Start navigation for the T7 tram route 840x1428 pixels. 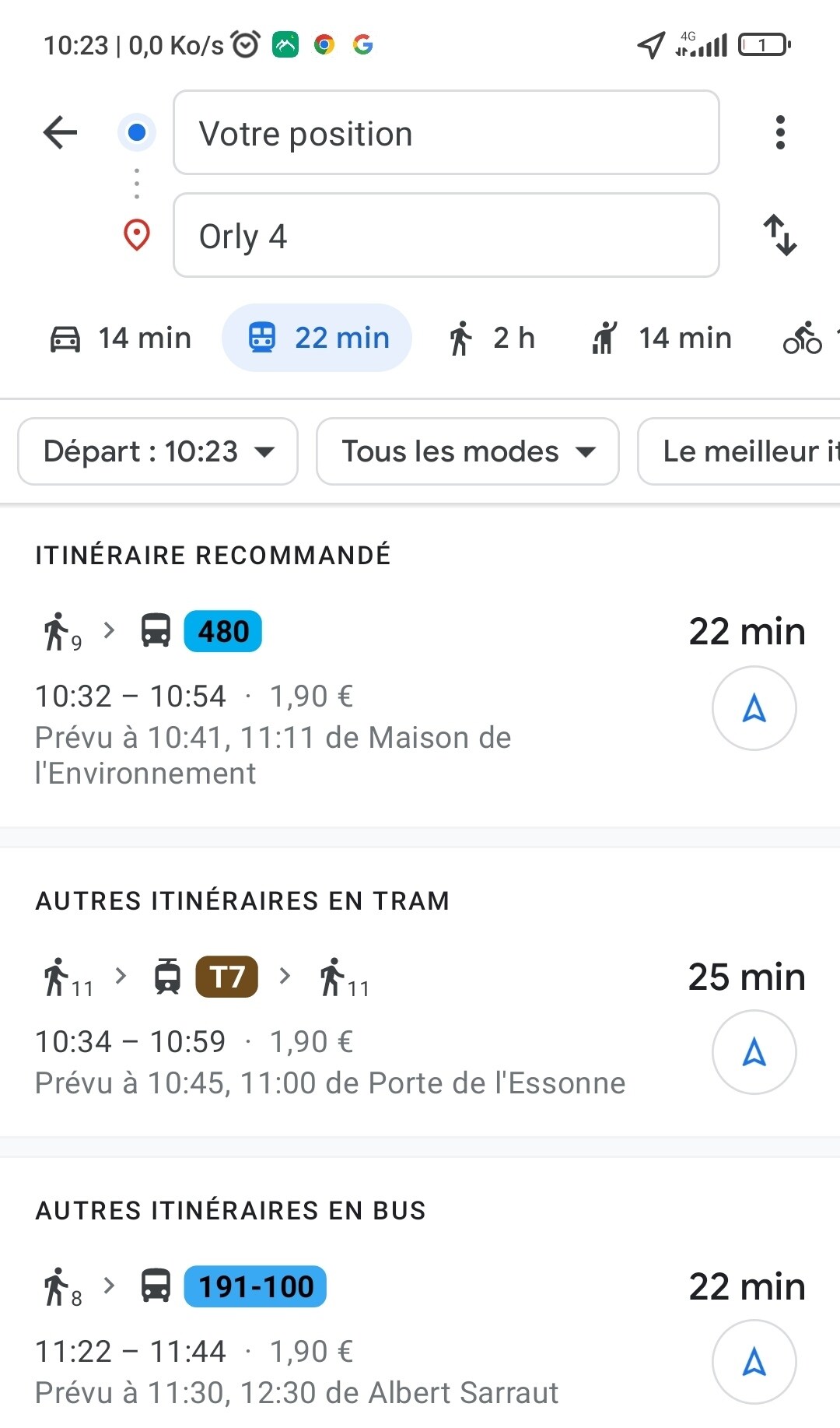point(754,1052)
